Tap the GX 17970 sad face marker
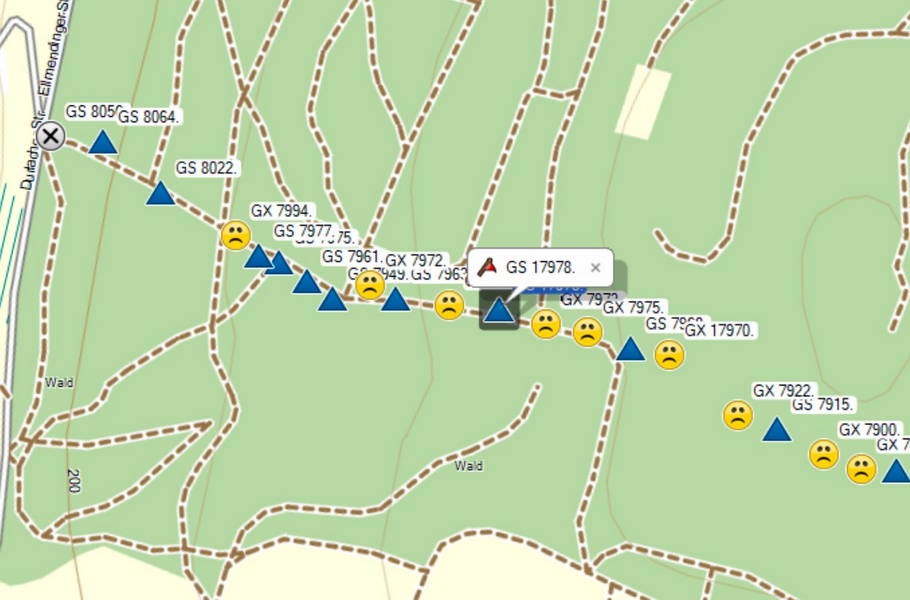910x600 pixels. [669, 354]
